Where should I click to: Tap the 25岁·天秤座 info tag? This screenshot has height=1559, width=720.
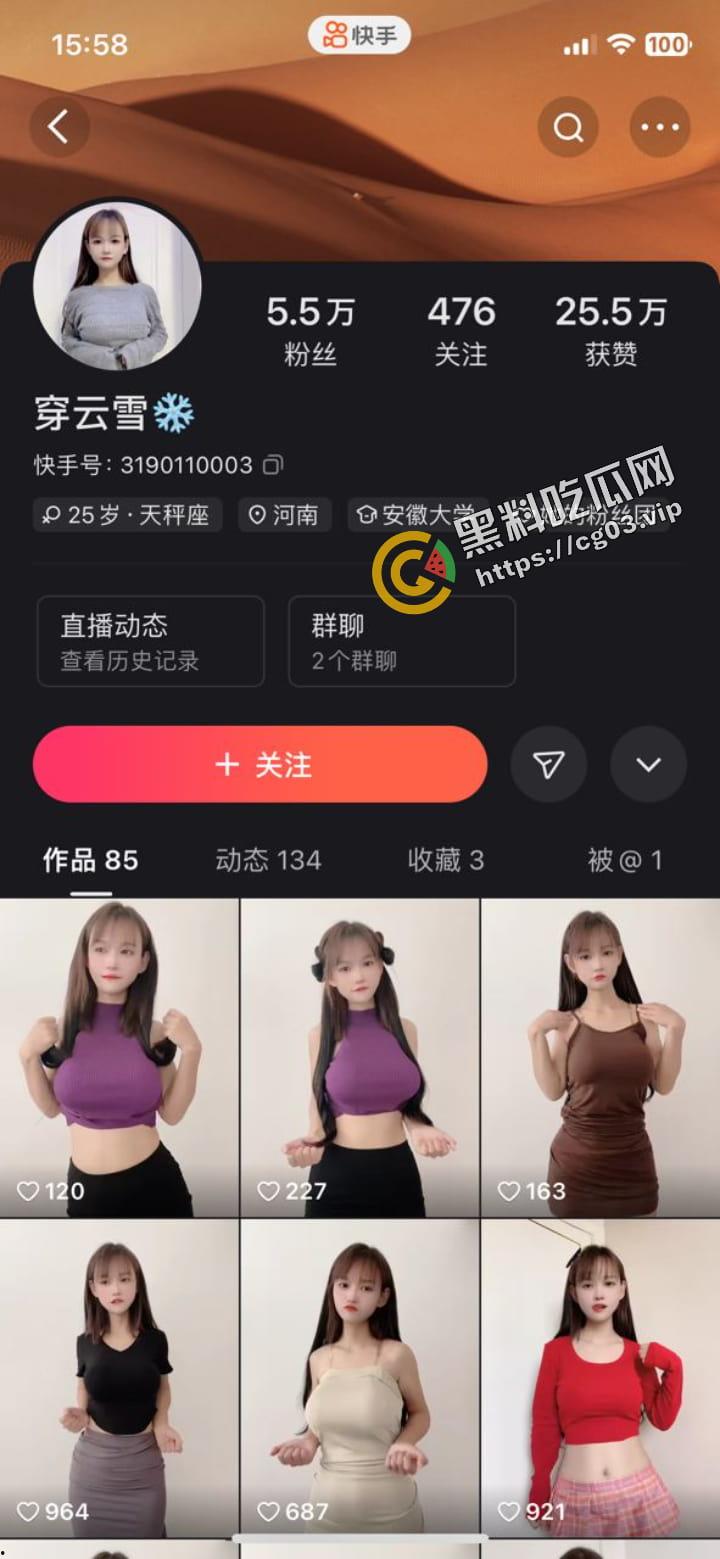click(126, 516)
